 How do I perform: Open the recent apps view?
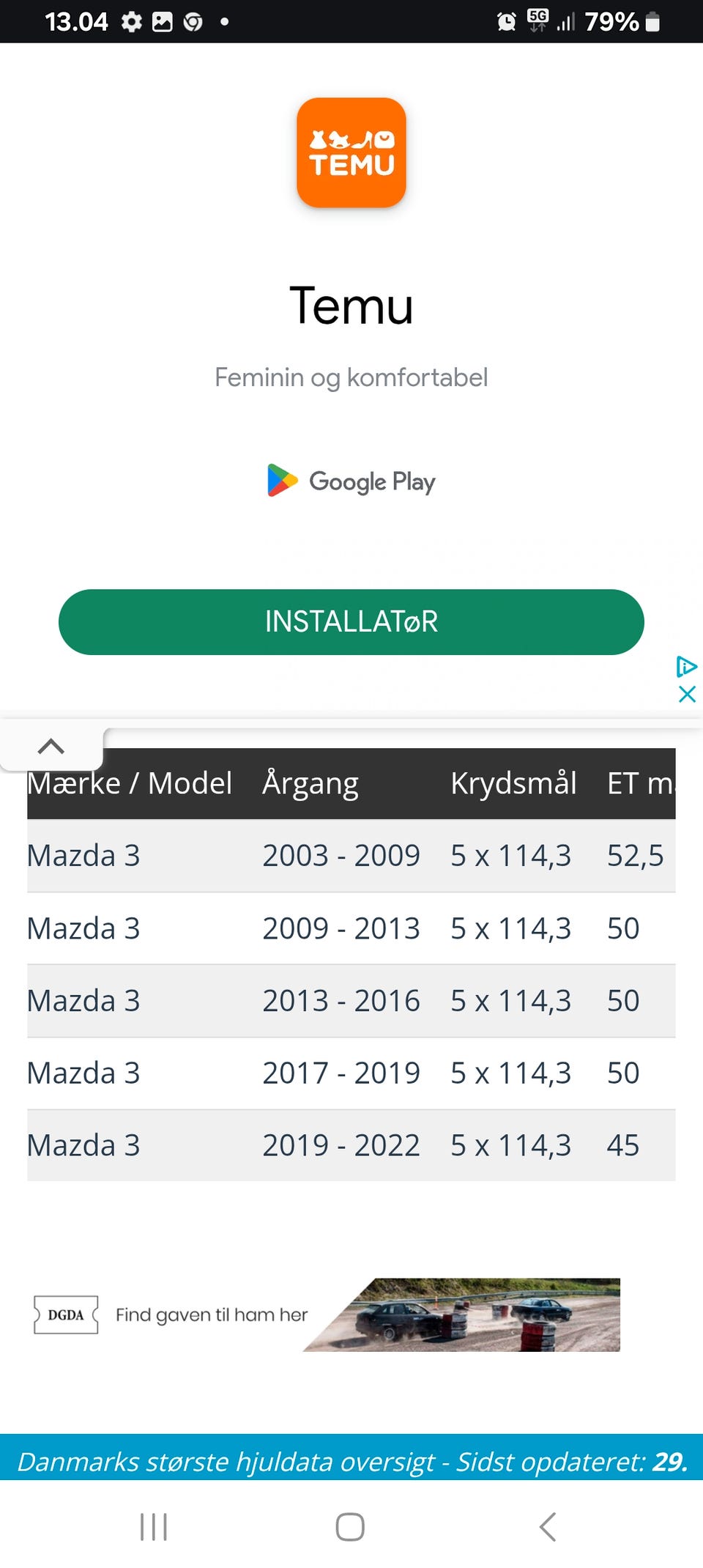(x=154, y=1527)
